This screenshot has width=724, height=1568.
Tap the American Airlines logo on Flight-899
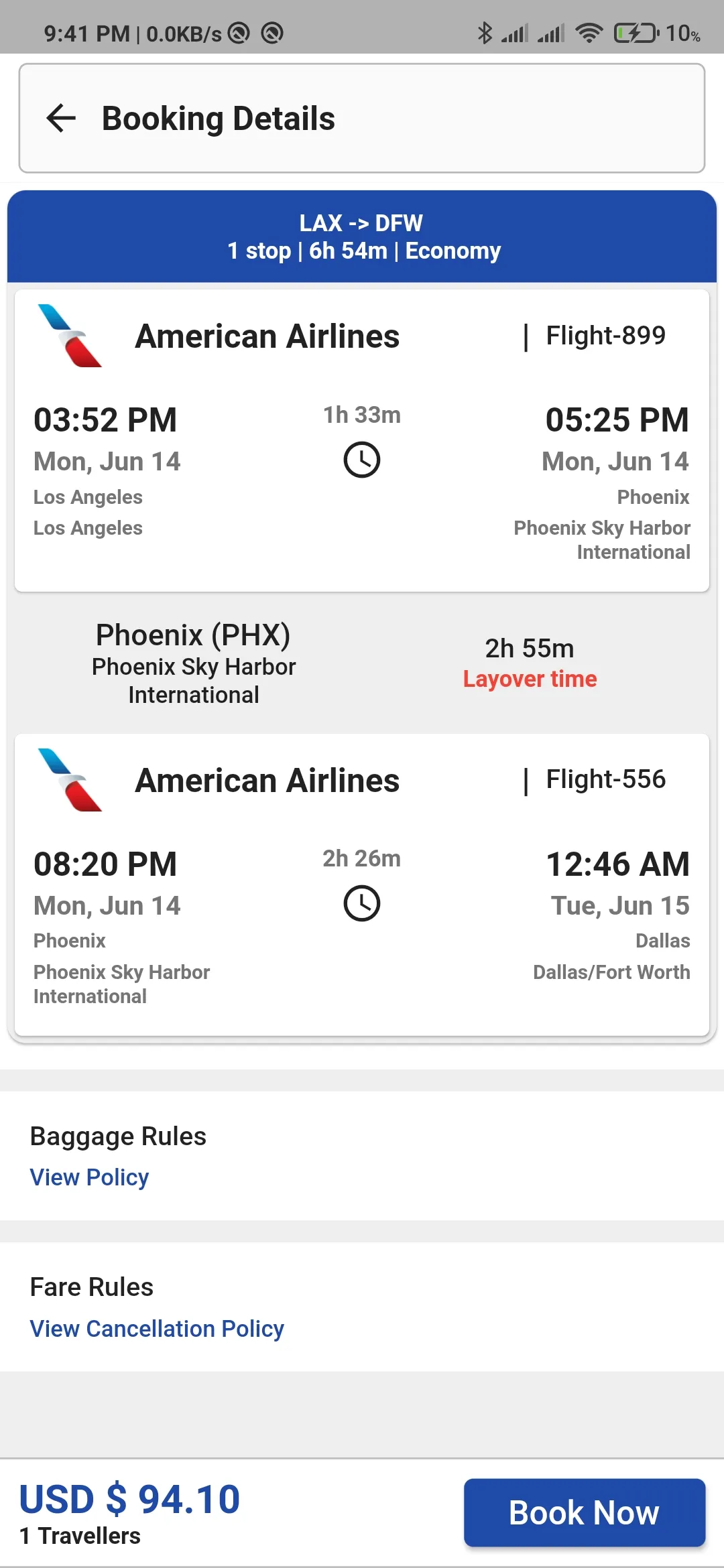(x=70, y=336)
